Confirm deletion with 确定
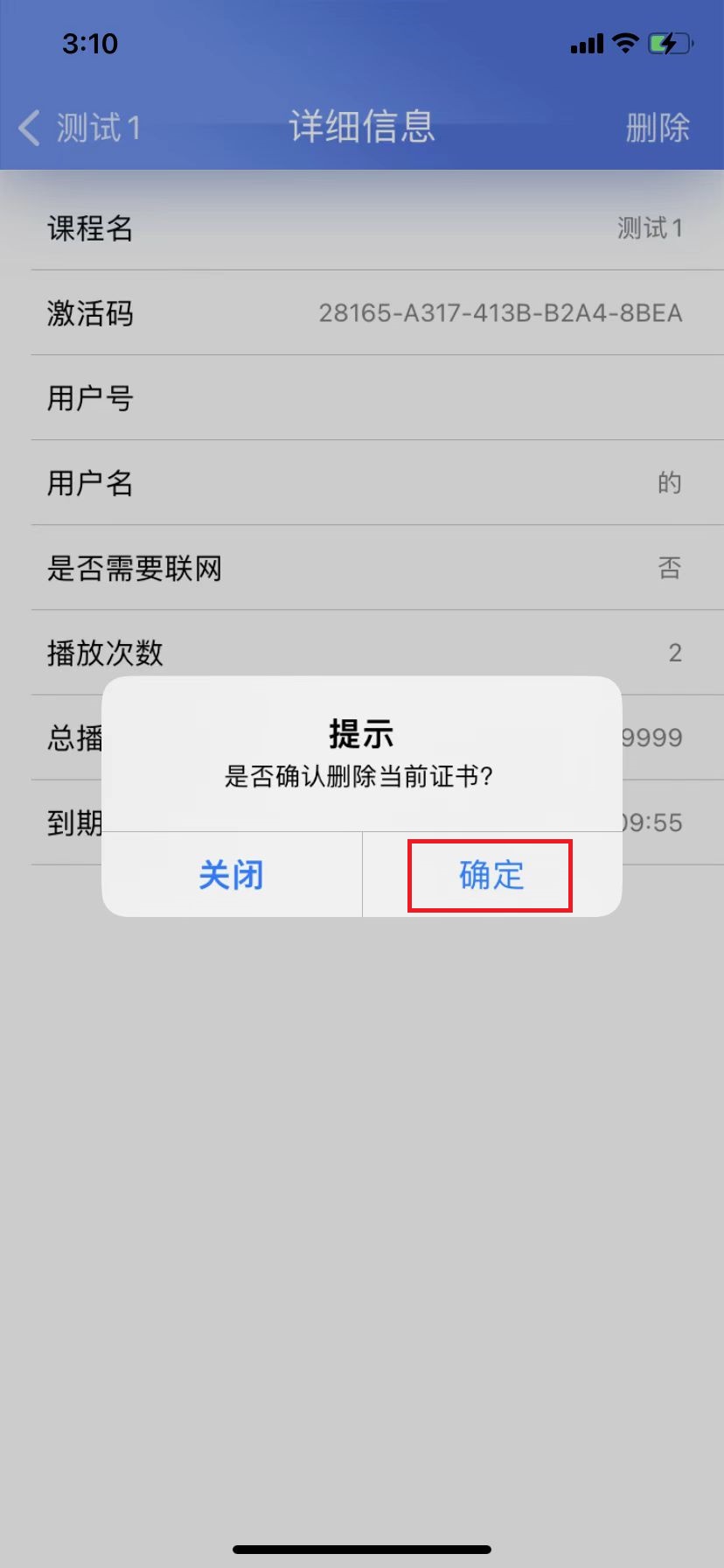 point(491,875)
